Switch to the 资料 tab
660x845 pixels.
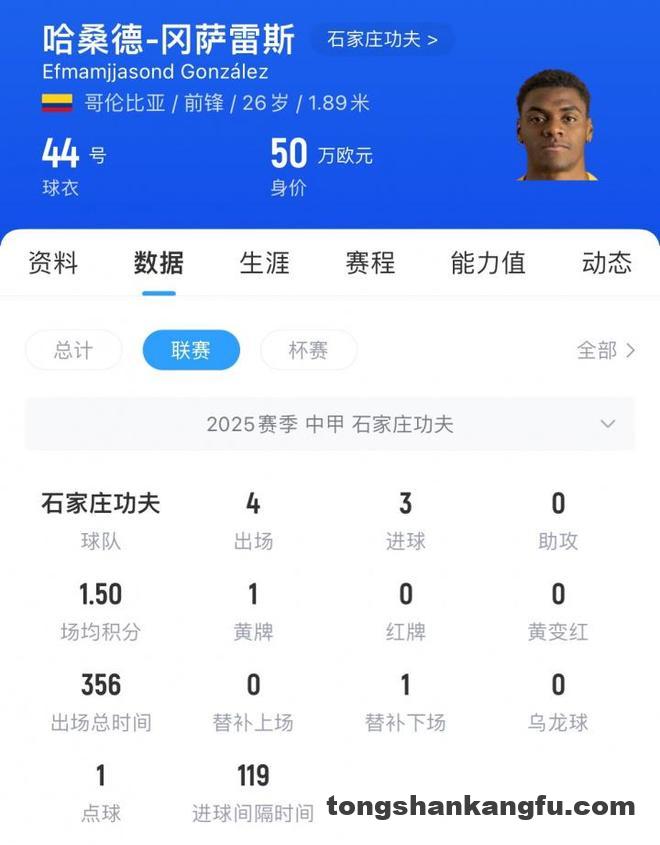coord(53,263)
